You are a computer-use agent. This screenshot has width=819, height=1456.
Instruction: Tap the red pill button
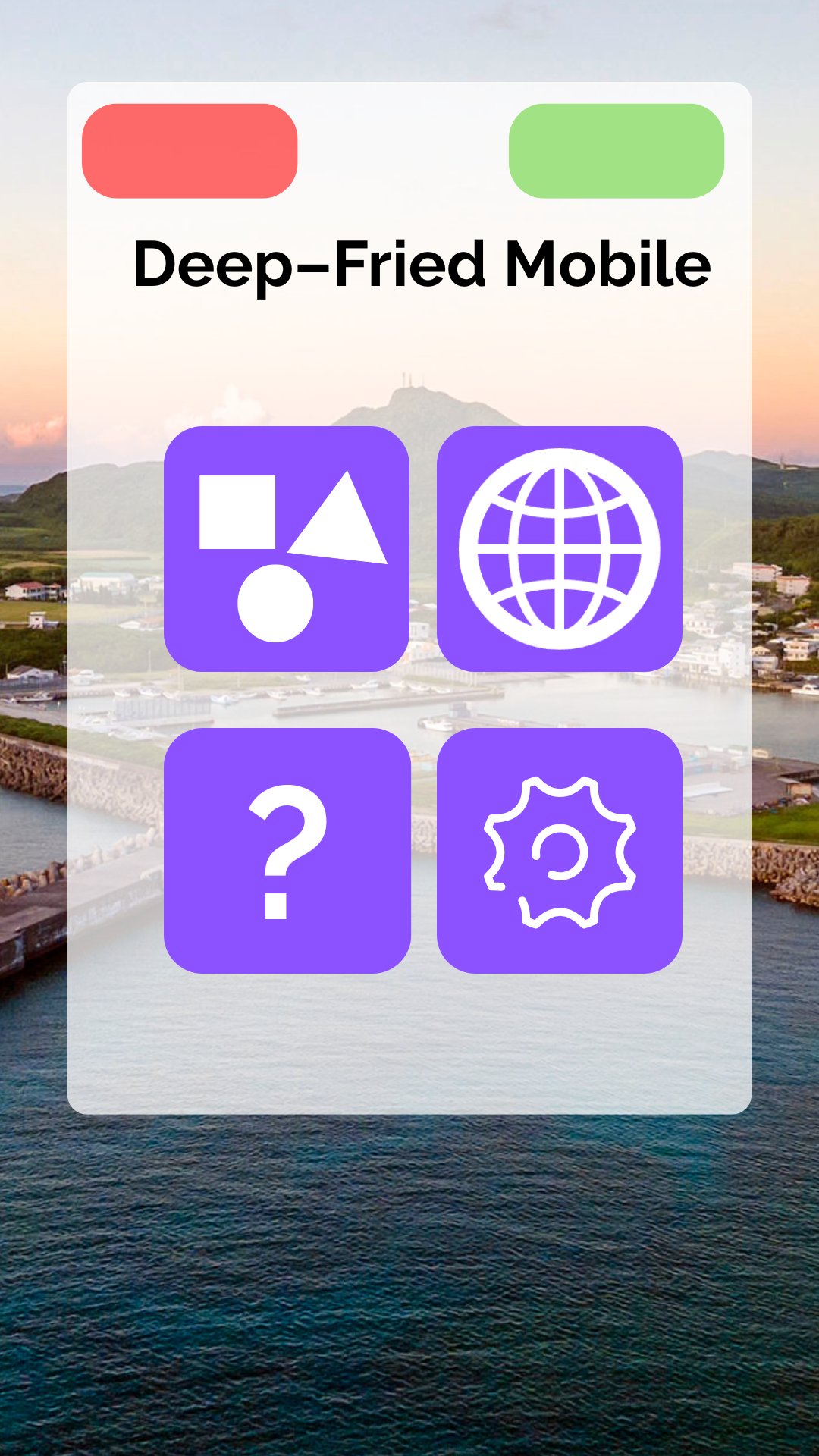click(x=190, y=151)
